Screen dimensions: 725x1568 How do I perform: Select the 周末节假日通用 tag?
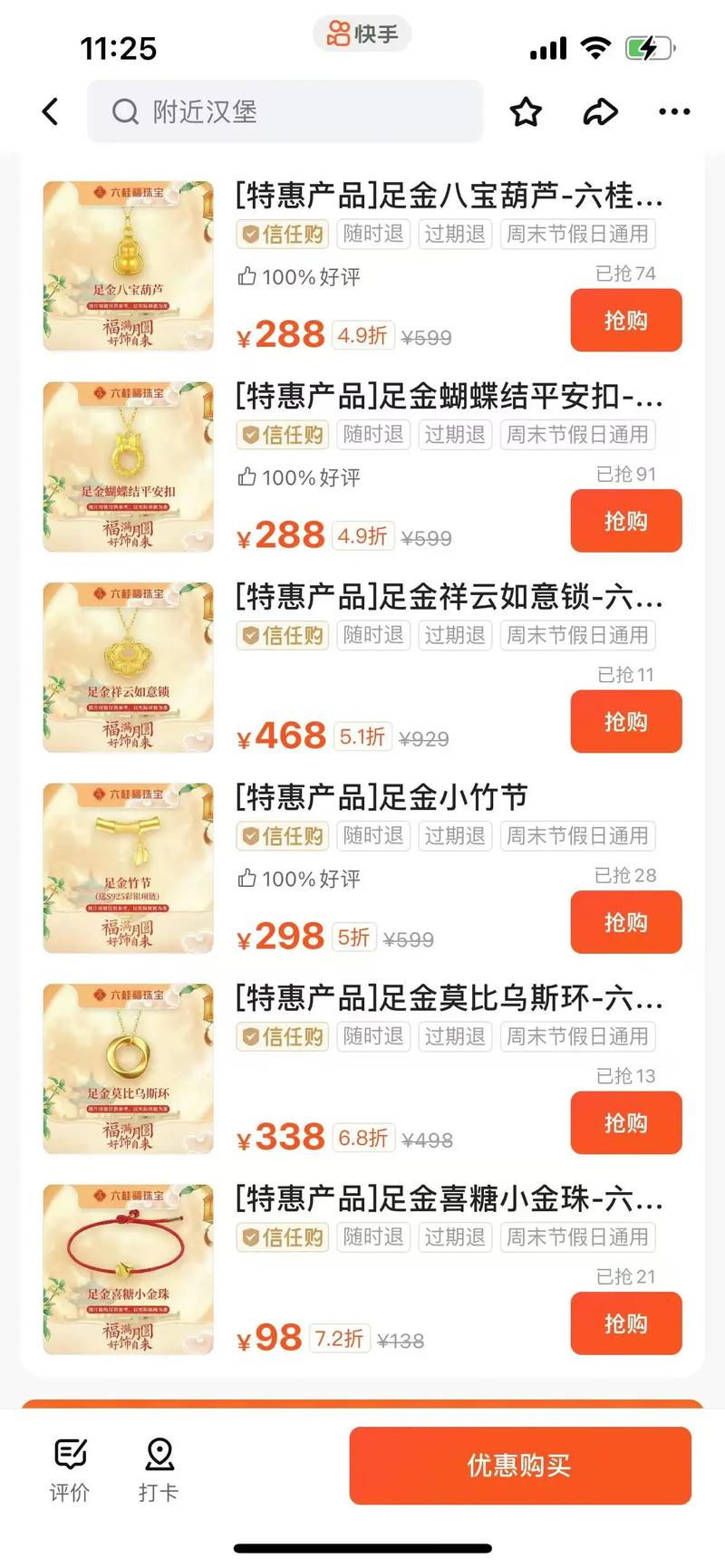577,234
